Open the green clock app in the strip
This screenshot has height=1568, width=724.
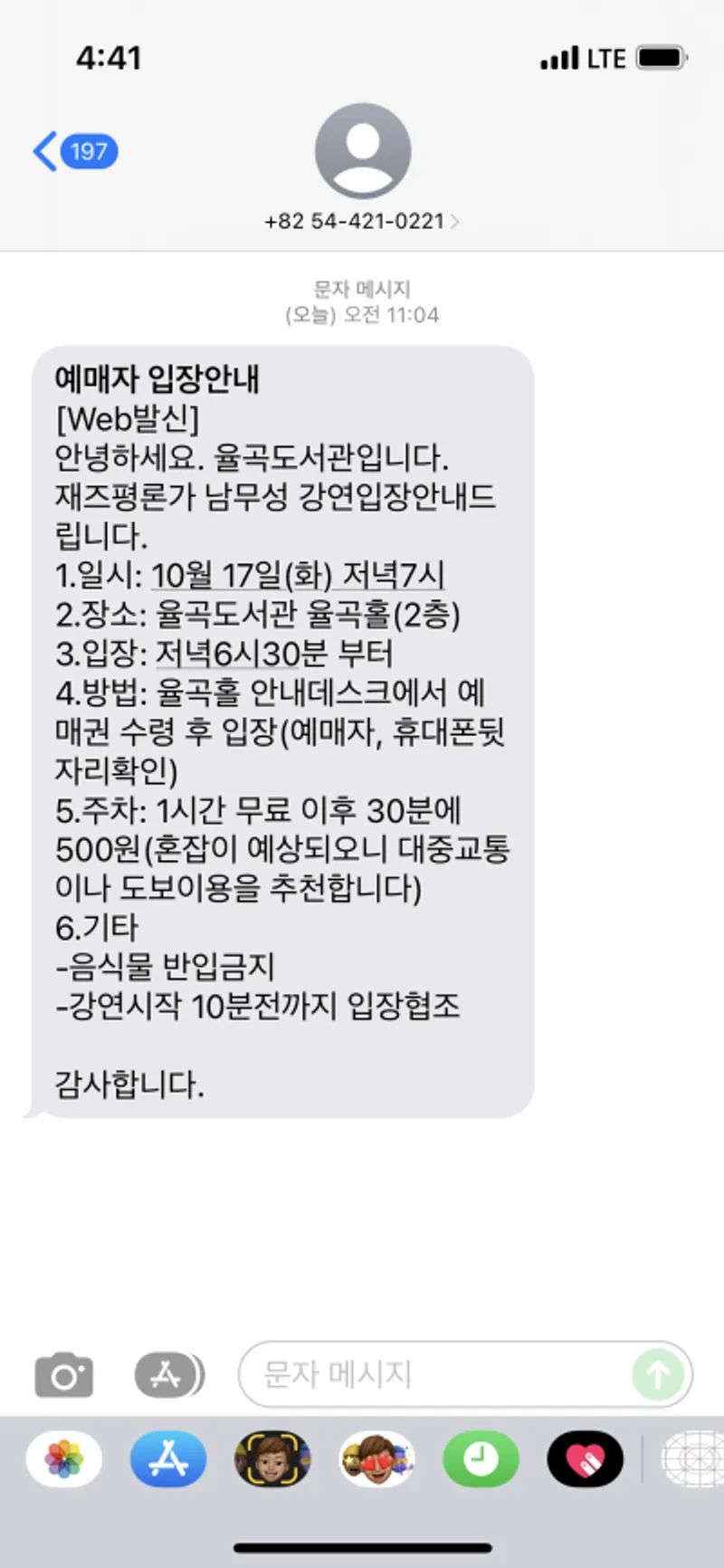pos(481,1458)
